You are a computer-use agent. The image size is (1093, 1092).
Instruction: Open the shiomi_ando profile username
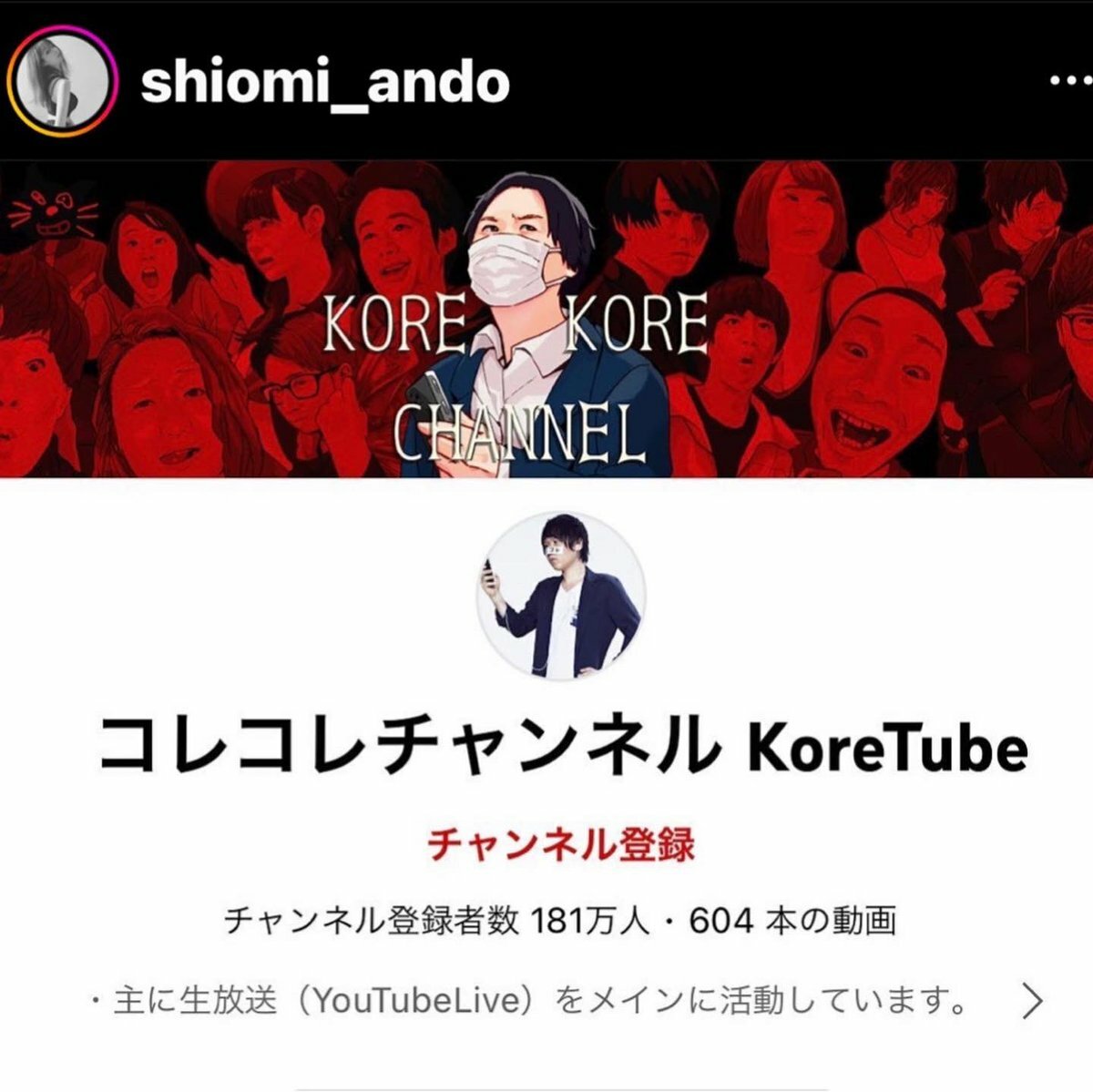click(325, 83)
